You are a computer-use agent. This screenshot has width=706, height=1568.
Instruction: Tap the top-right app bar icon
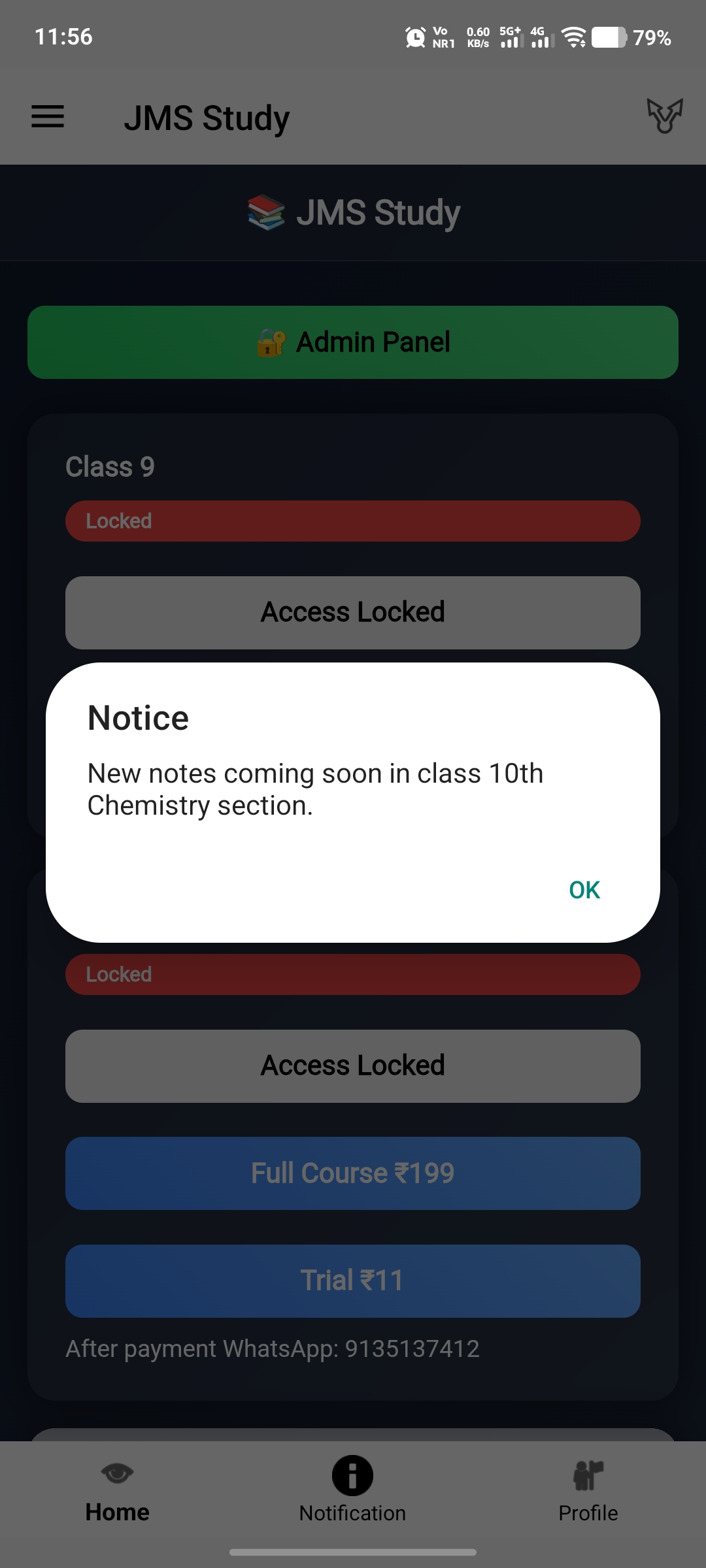click(664, 117)
